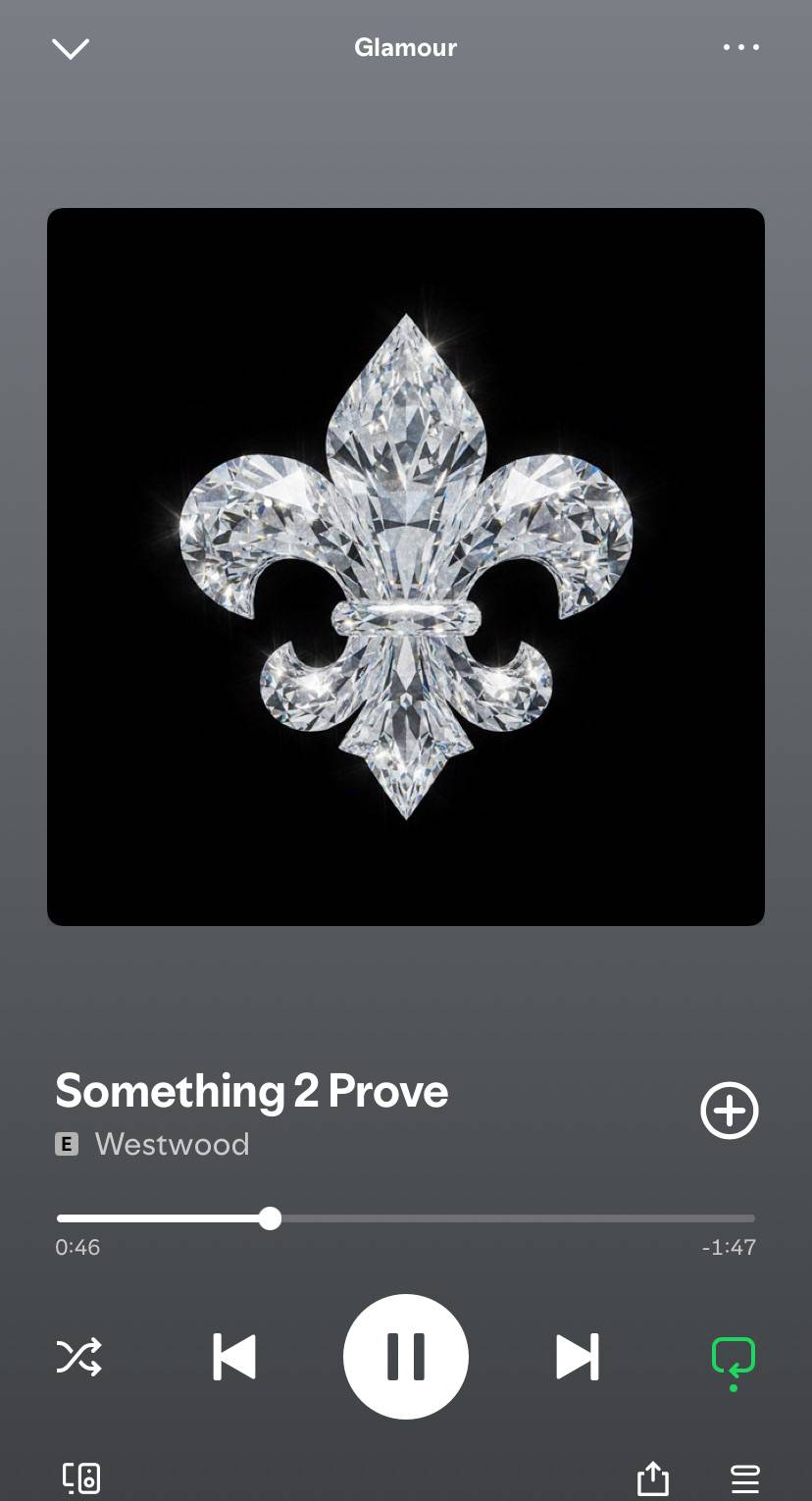The image size is (812, 1501).
Task: Toggle the repeat mode
Action: 734,1362
